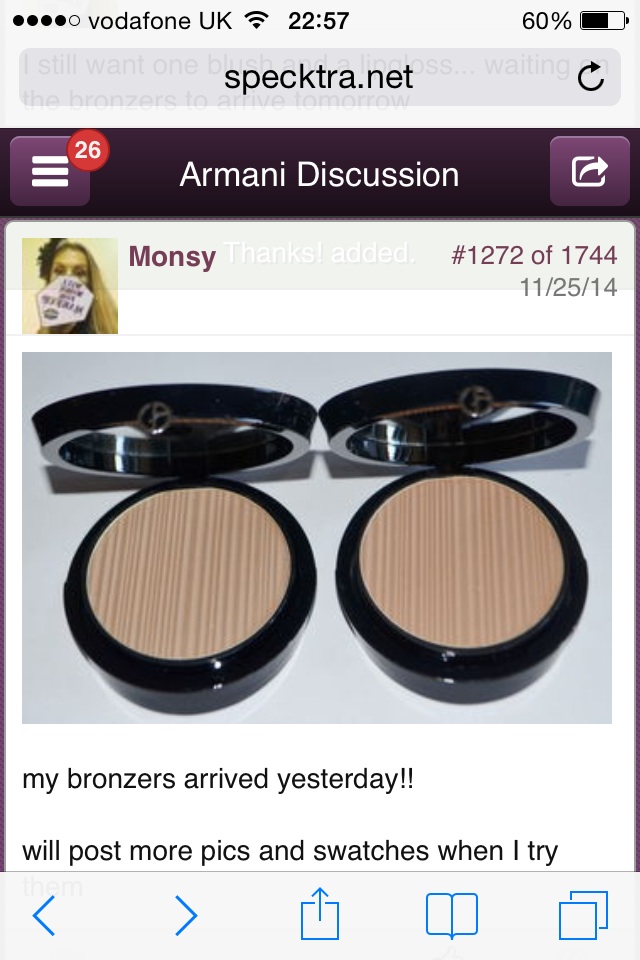The width and height of the screenshot is (640, 960).
Task: Open the hamburger menu with 26 notifications
Action: pos(50,174)
